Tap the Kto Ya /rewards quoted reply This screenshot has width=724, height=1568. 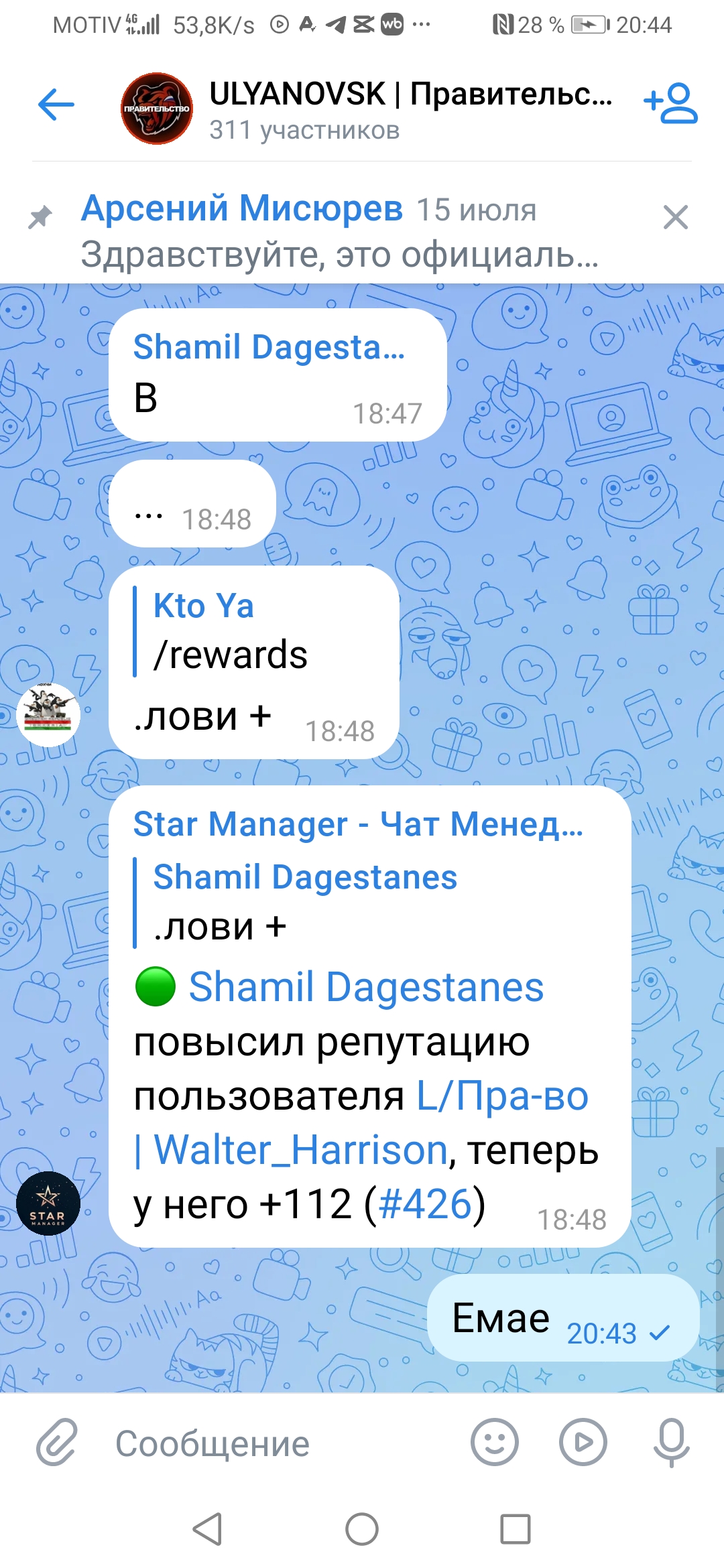coord(230,631)
